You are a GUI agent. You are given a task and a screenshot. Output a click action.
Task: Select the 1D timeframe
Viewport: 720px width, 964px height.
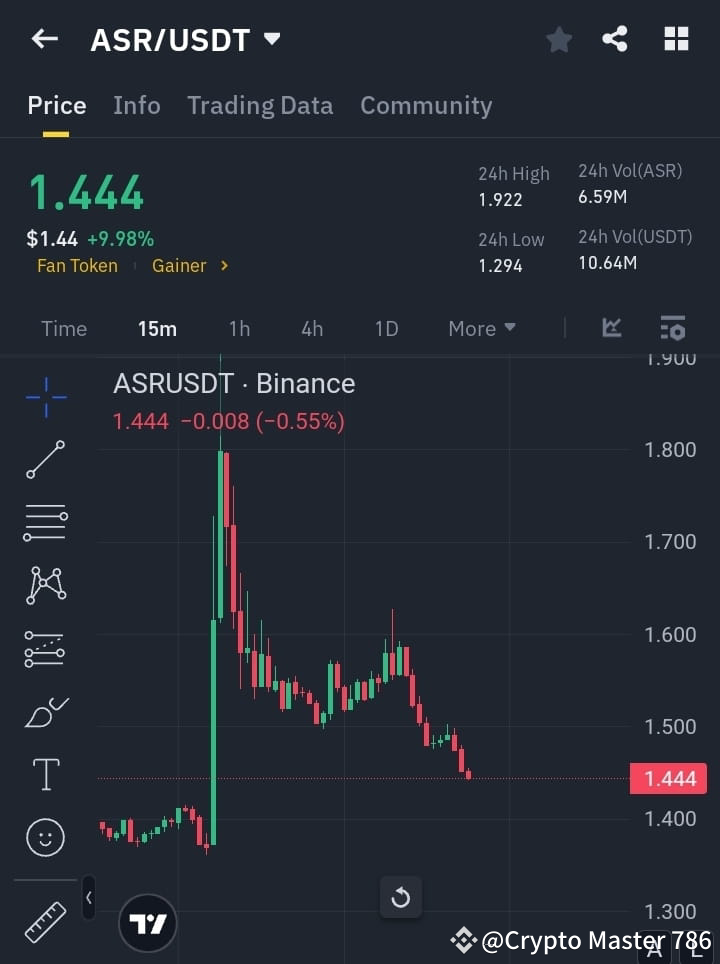point(386,328)
